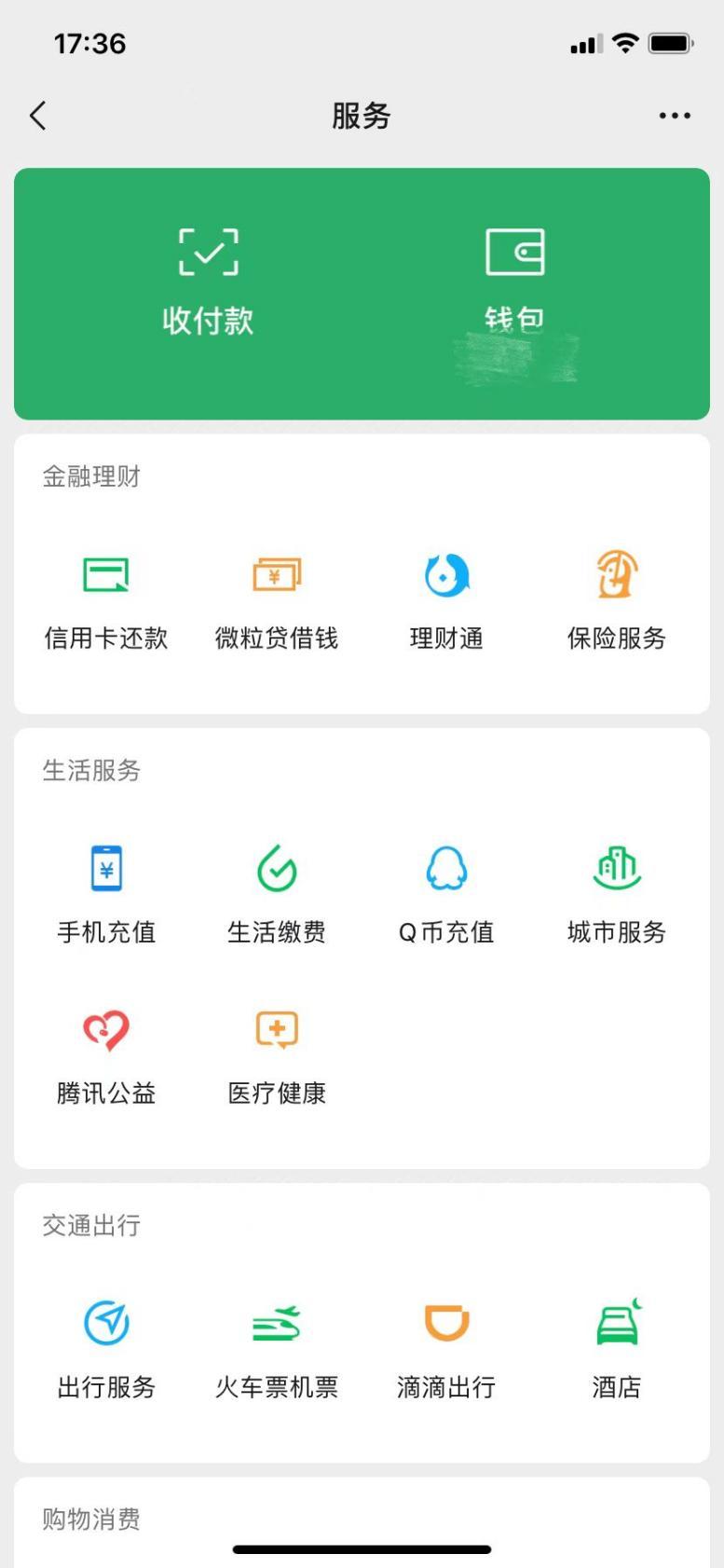724x1568 pixels.
Task: Open 生活缴费 utility payments
Action: (277, 895)
